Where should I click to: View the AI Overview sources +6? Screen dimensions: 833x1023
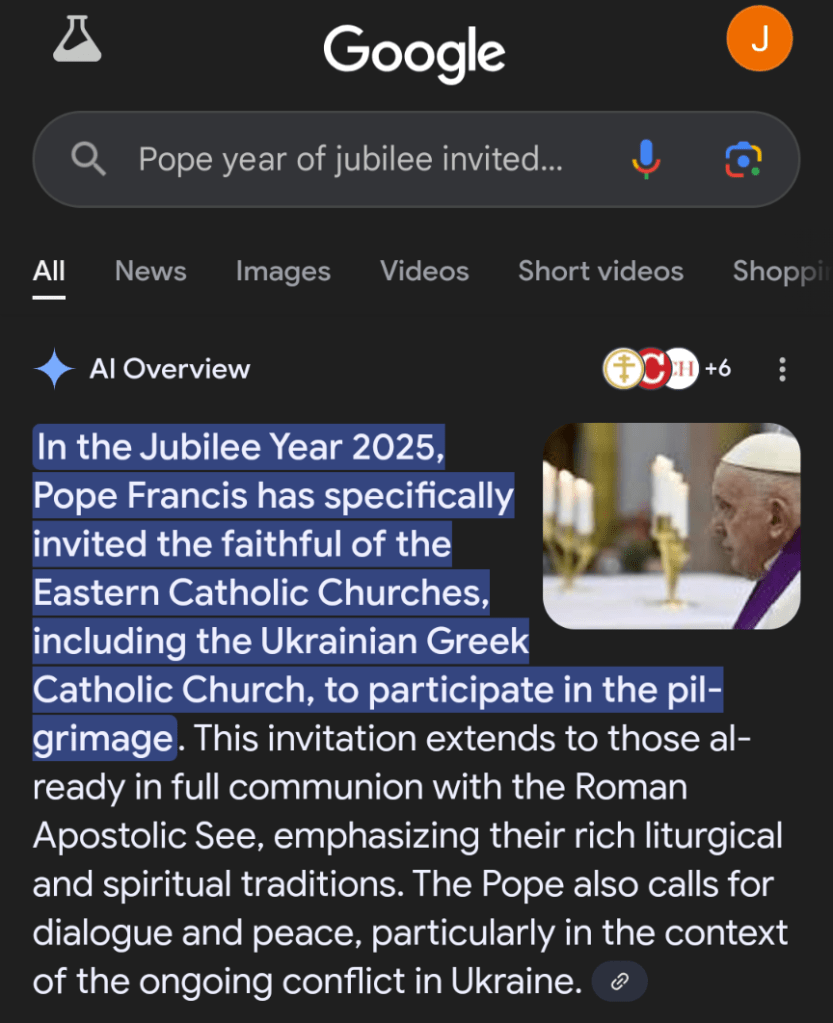pyautogui.click(x=667, y=369)
